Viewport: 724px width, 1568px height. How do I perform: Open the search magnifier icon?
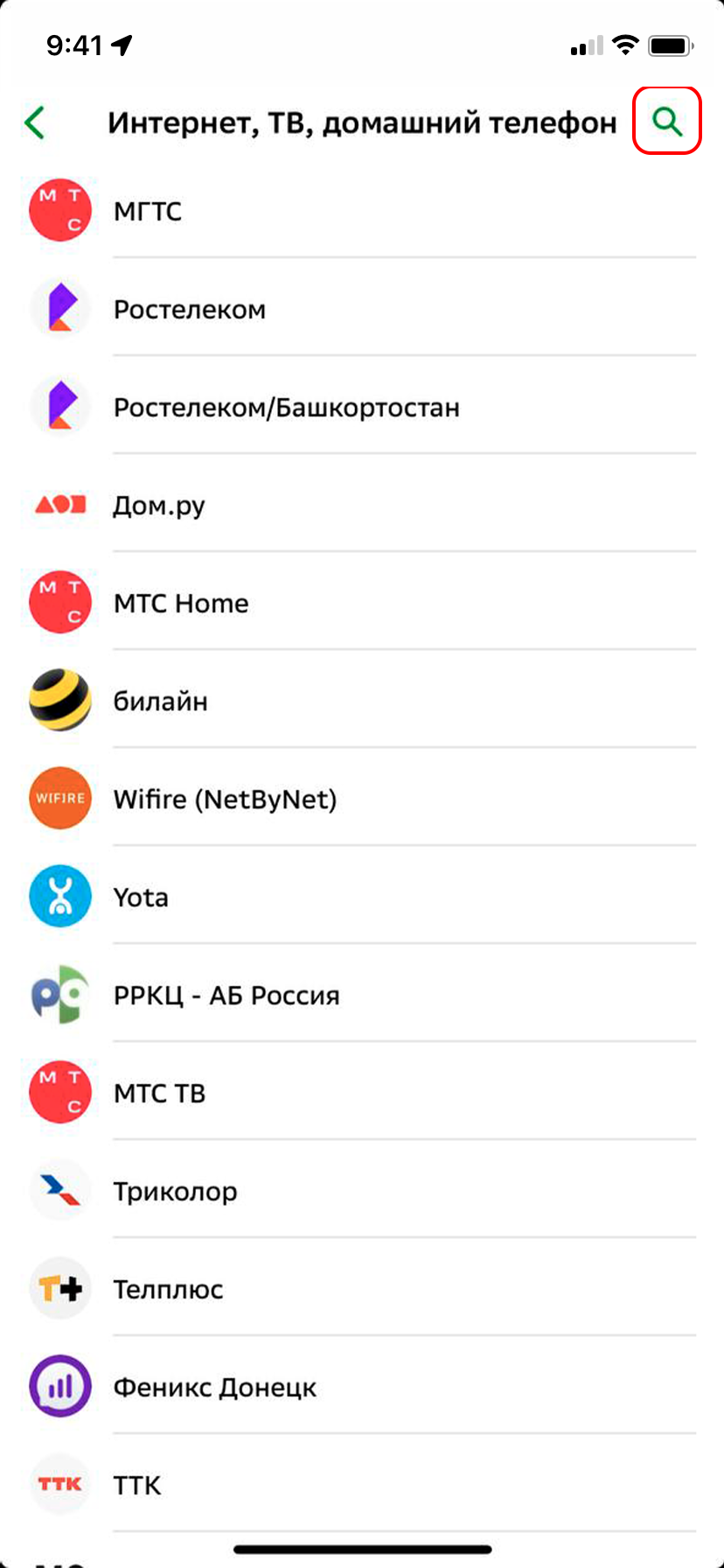[667, 122]
